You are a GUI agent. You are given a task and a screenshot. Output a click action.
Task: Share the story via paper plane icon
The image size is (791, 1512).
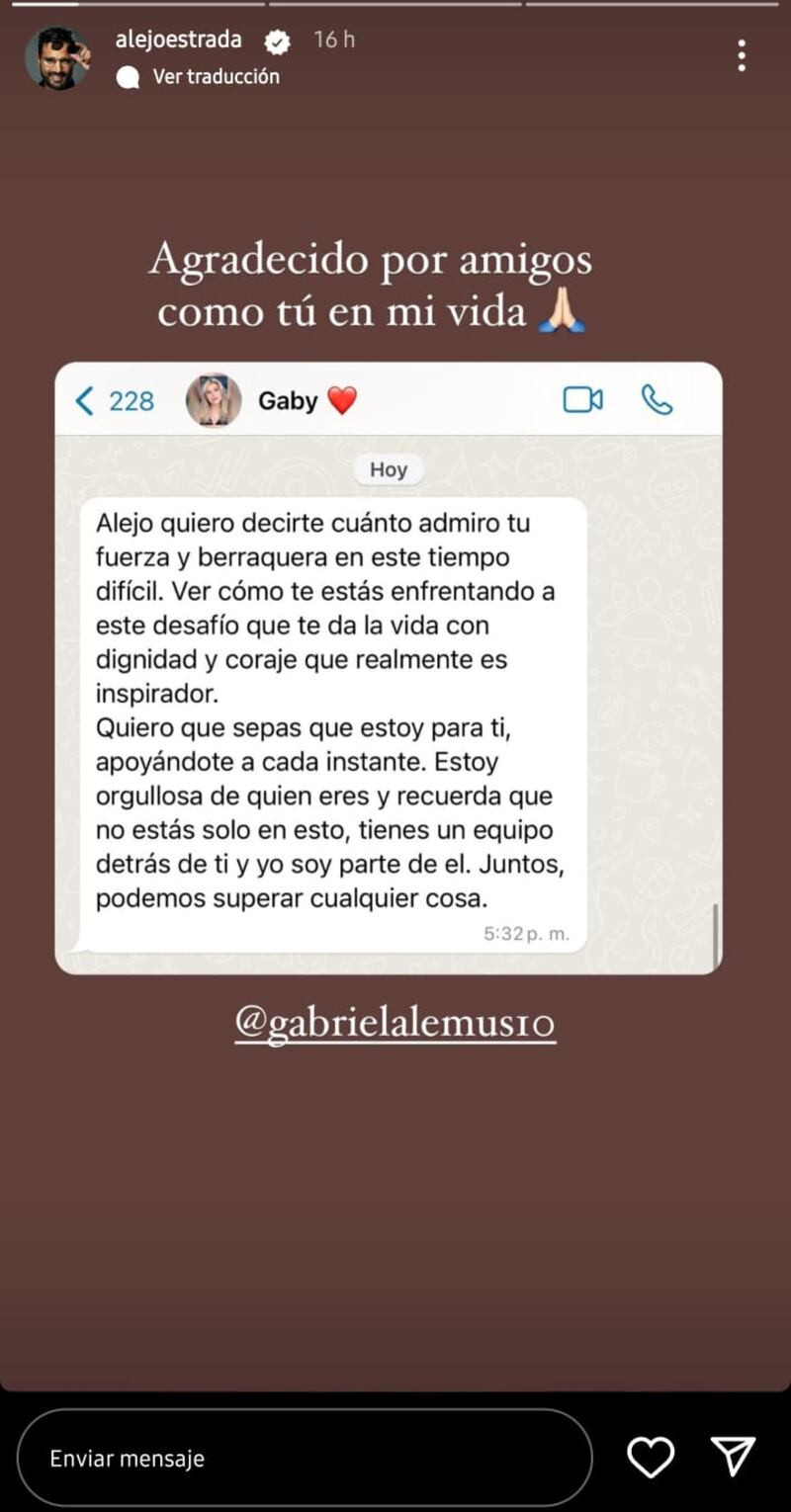click(733, 1457)
